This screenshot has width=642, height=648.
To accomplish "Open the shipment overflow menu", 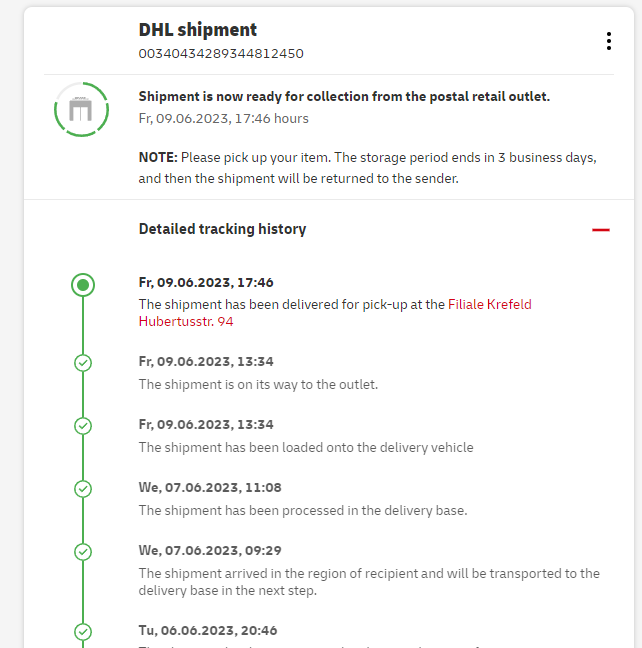I will tap(608, 41).
